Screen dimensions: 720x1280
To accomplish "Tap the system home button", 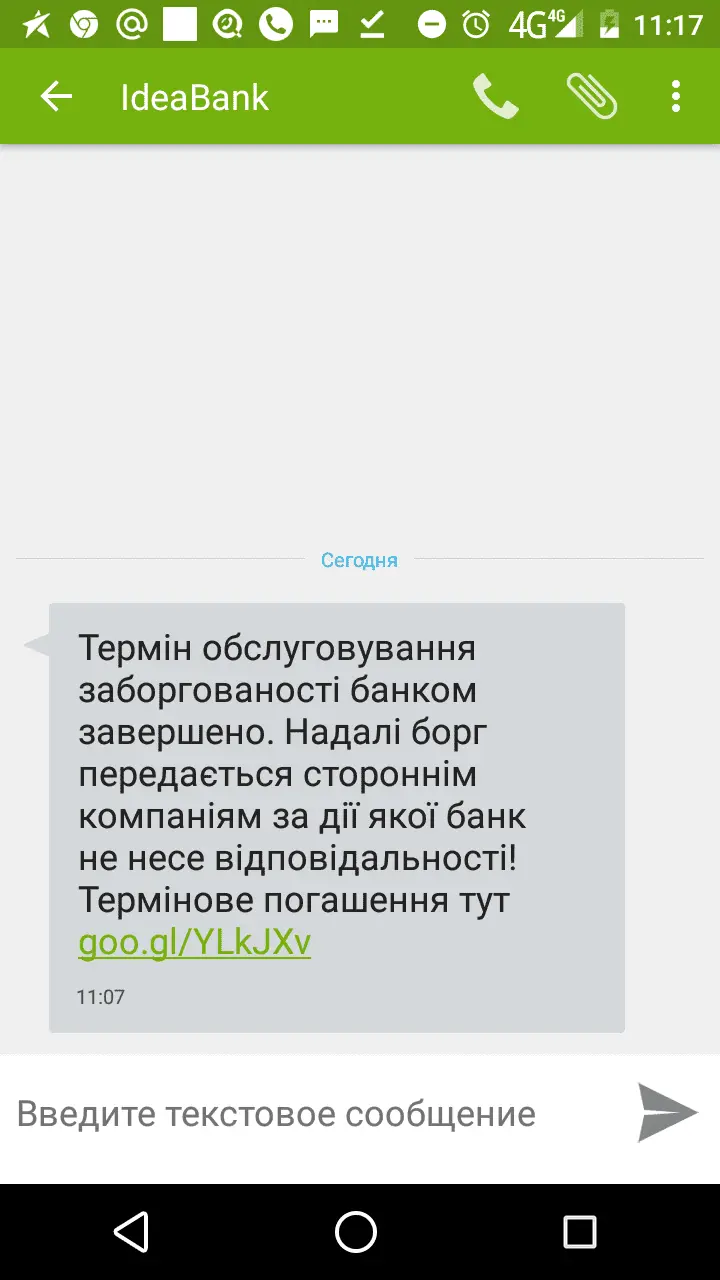I will tap(356, 1232).
